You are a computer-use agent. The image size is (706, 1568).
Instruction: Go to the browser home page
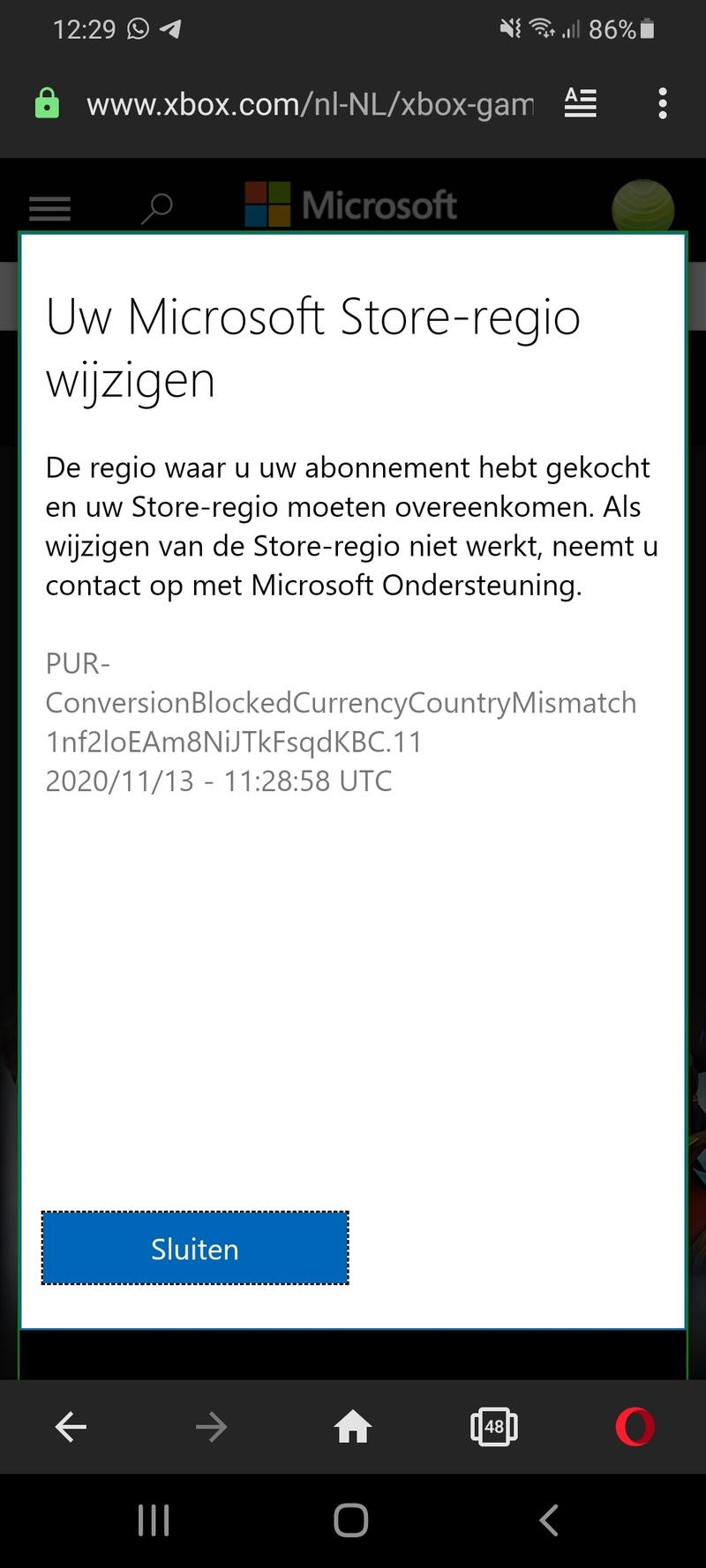352,1426
